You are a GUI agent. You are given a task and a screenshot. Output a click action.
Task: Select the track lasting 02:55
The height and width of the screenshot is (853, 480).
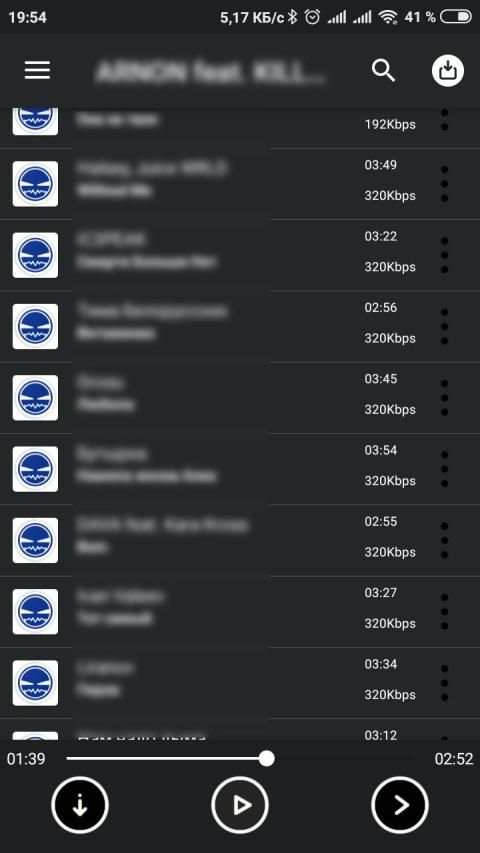point(240,540)
